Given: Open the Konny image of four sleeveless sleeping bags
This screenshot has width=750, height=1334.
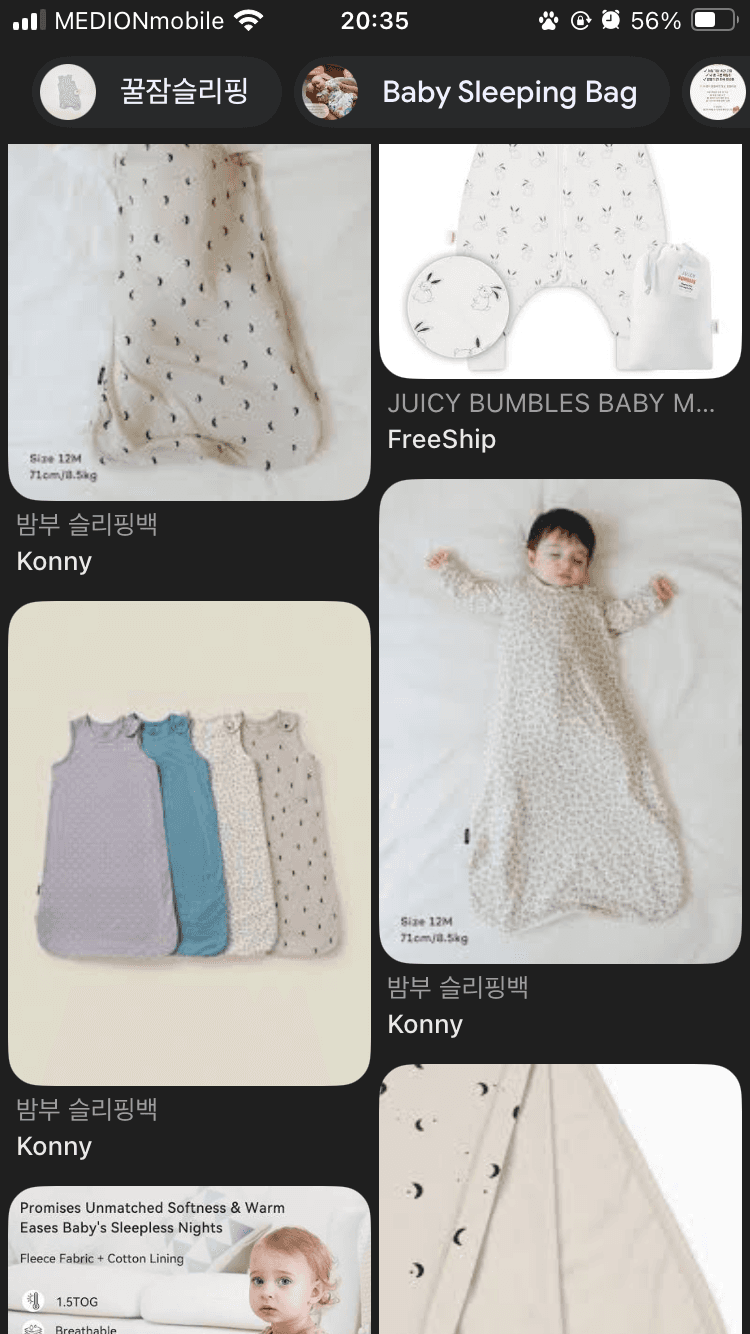Looking at the screenshot, I should (x=189, y=842).
